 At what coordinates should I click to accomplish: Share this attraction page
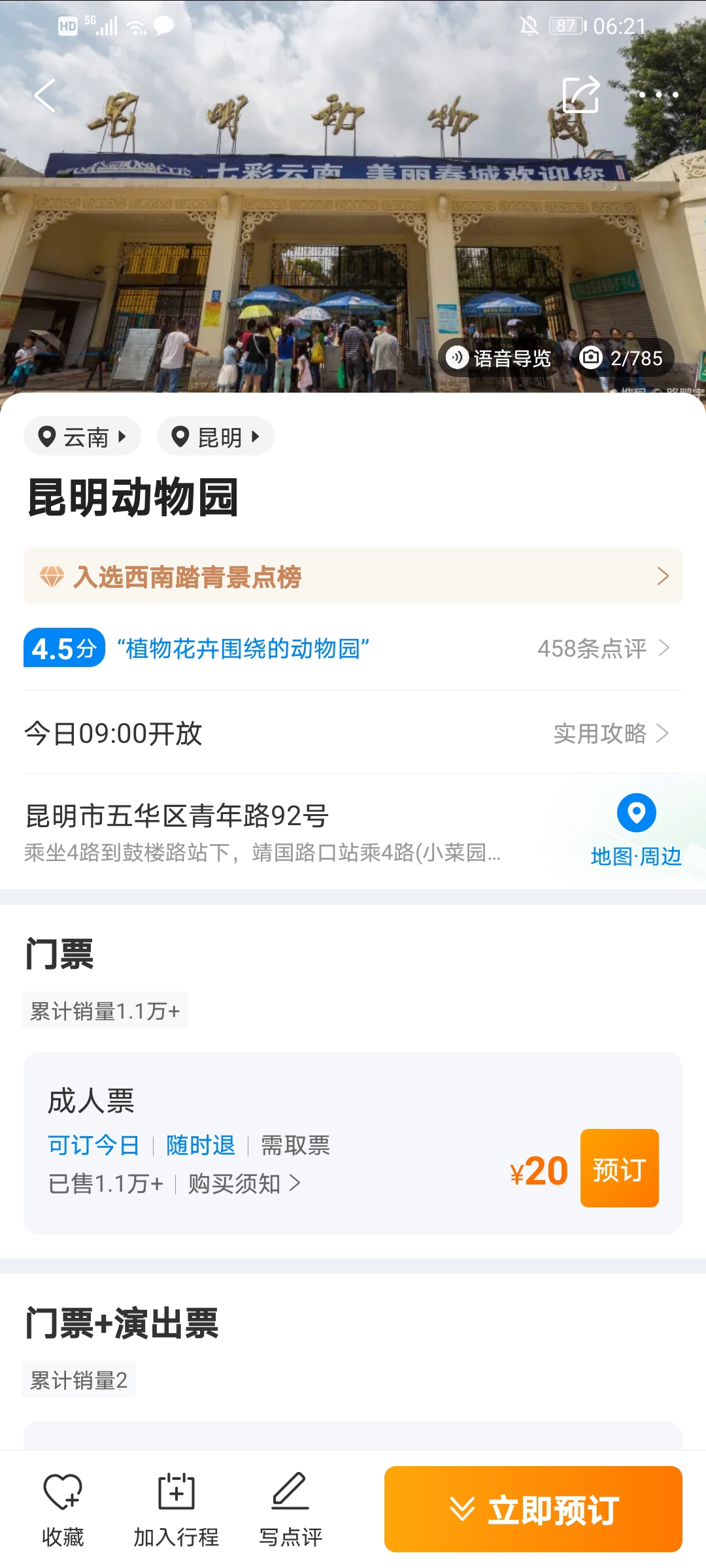(x=580, y=95)
